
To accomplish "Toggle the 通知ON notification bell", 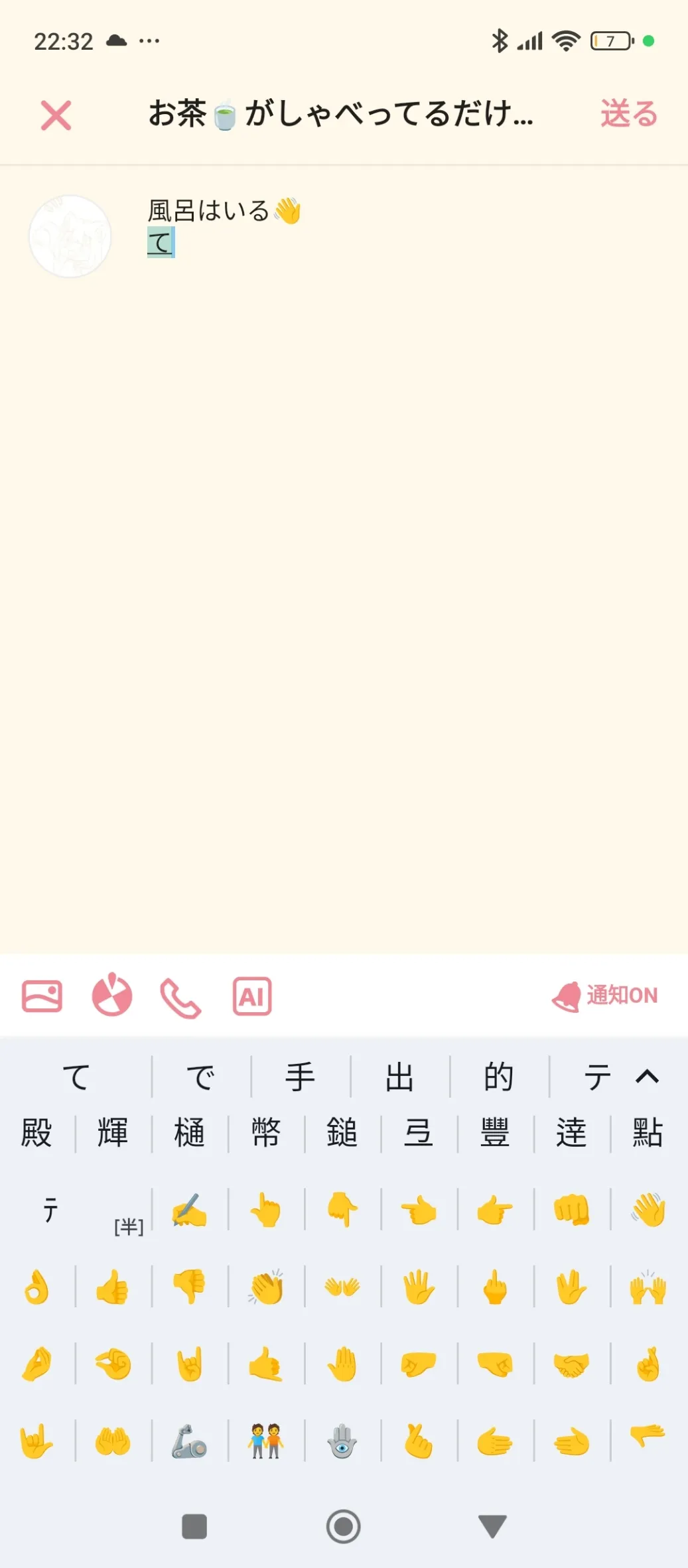I will (x=604, y=996).
